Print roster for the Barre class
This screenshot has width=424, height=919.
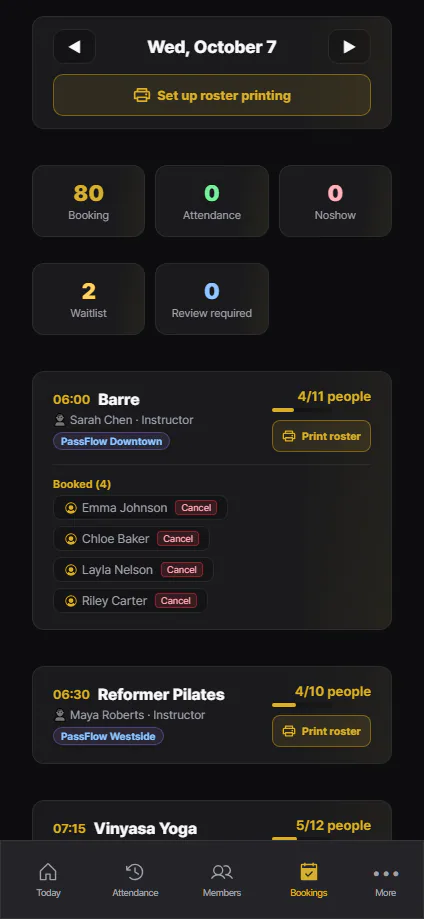[321, 436]
